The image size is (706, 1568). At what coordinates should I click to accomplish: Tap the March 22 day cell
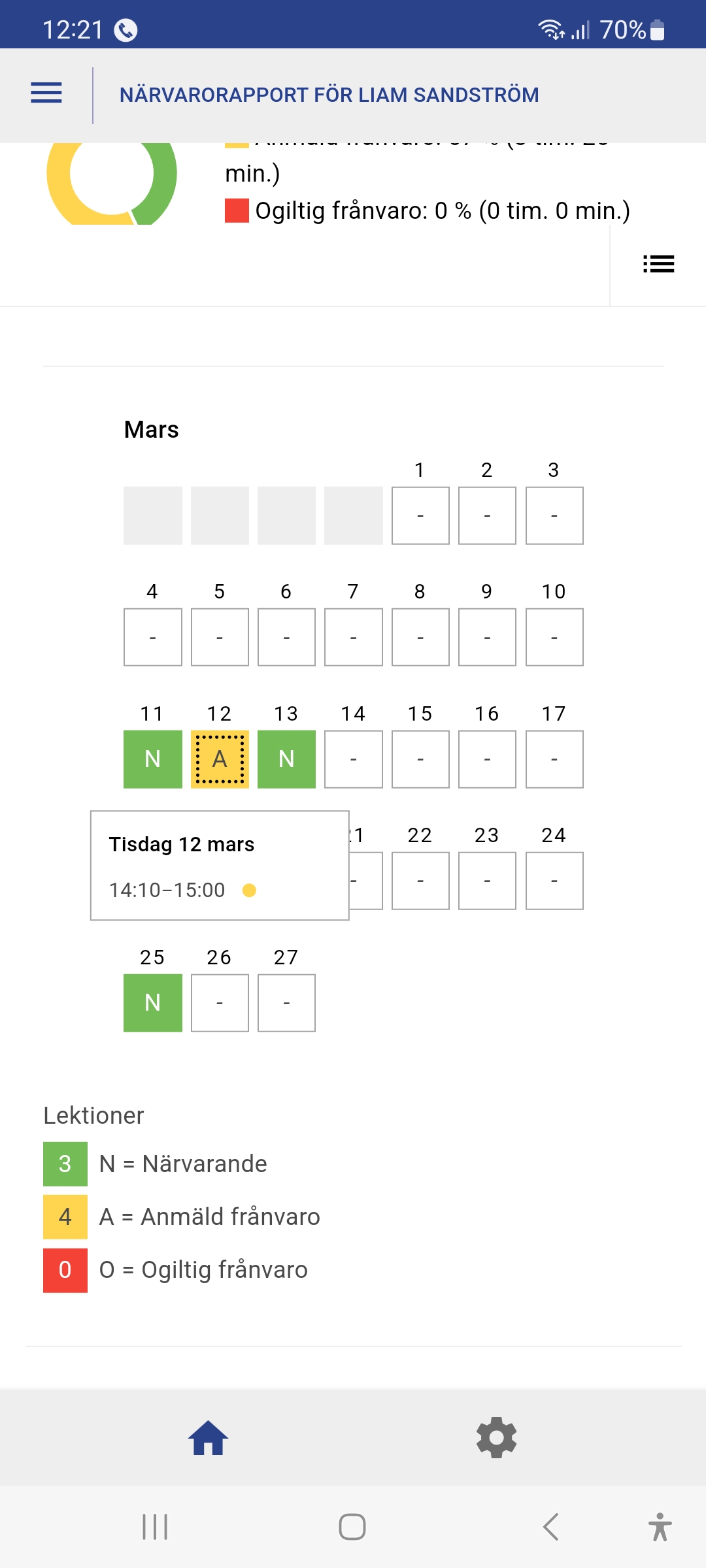[x=420, y=881]
